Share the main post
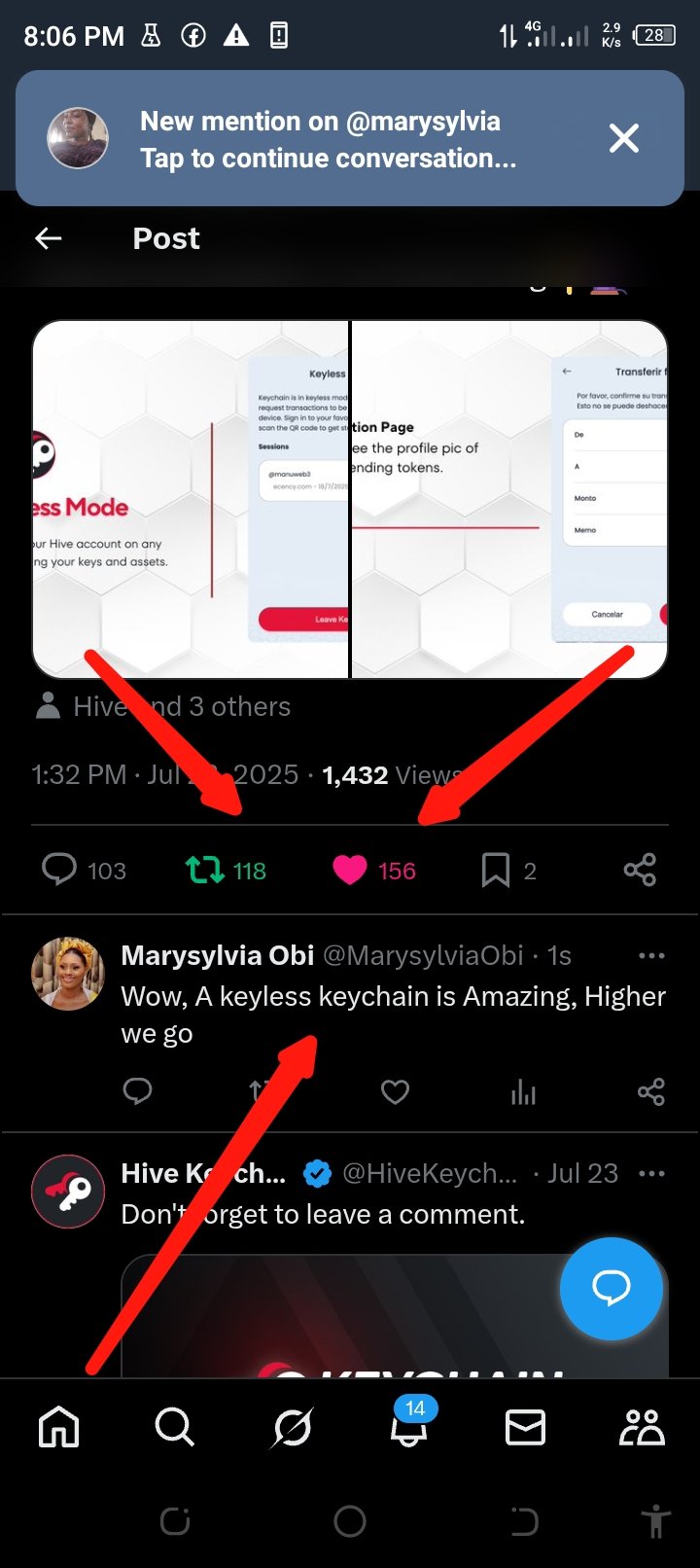 click(x=640, y=870)
